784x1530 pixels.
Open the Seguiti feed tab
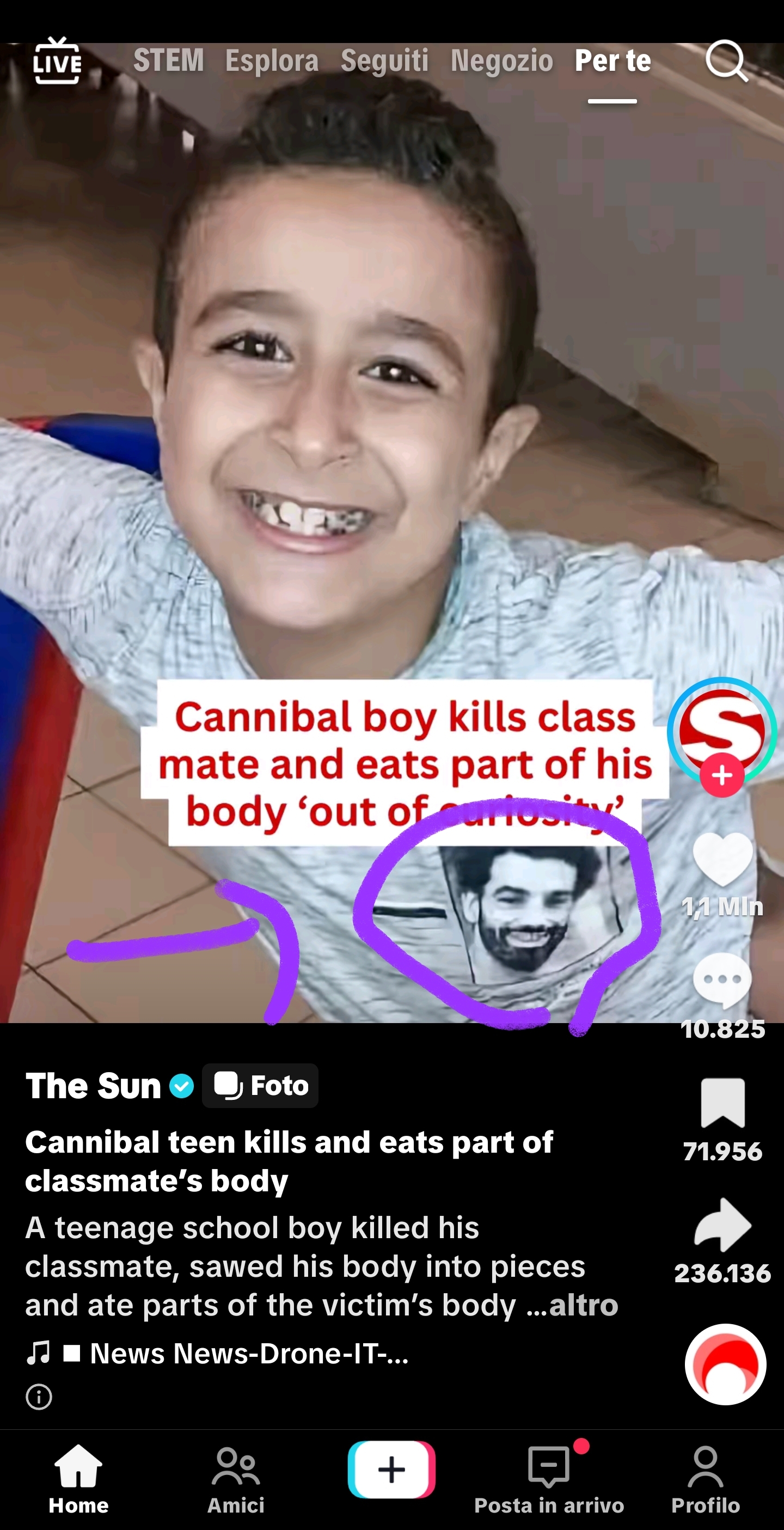pos(384,60)
